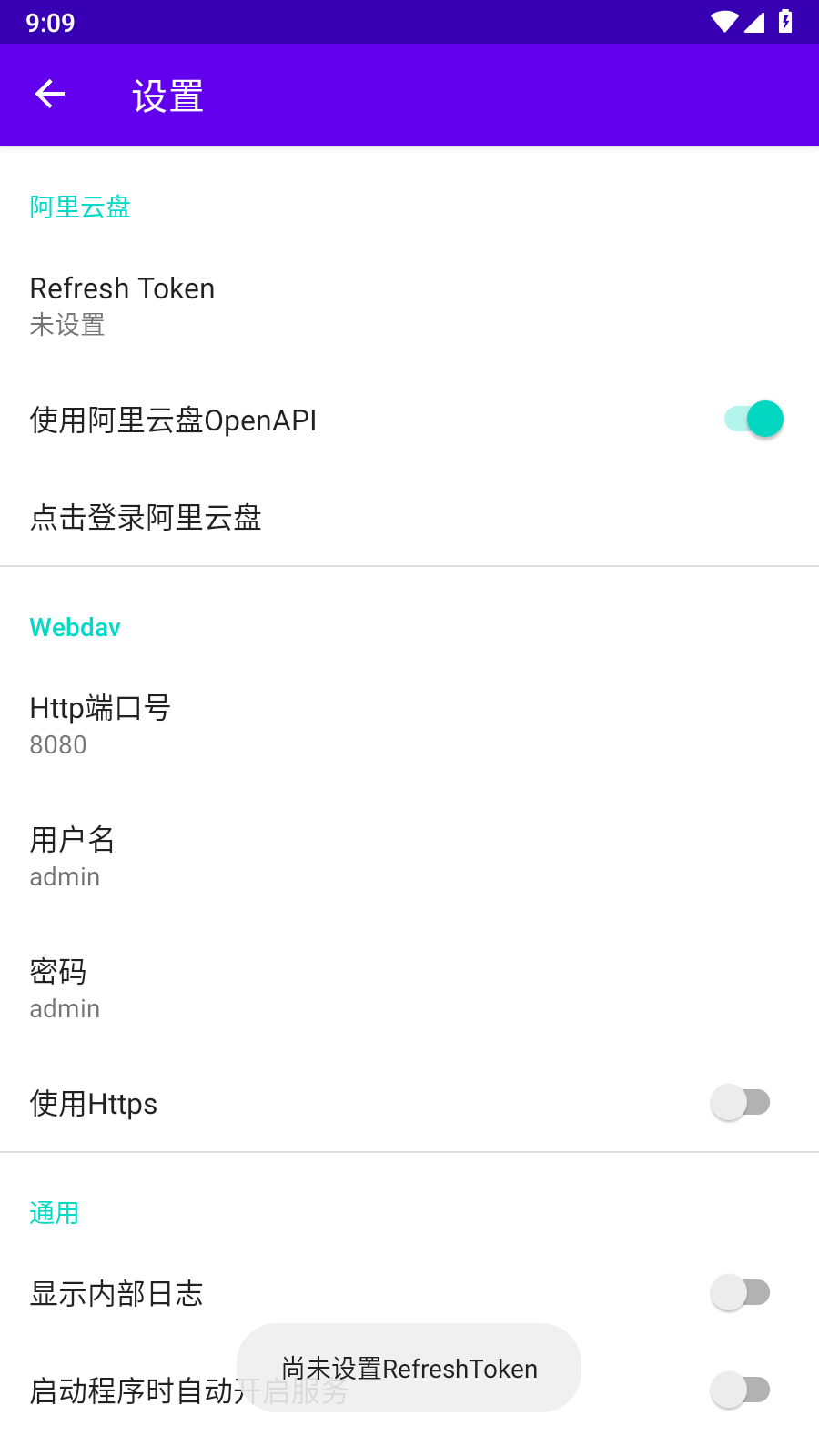The width and height of the screenshot is (819, 1456).
Task: Tap the Wi-Fi icon in status bar
Action: 723,22
